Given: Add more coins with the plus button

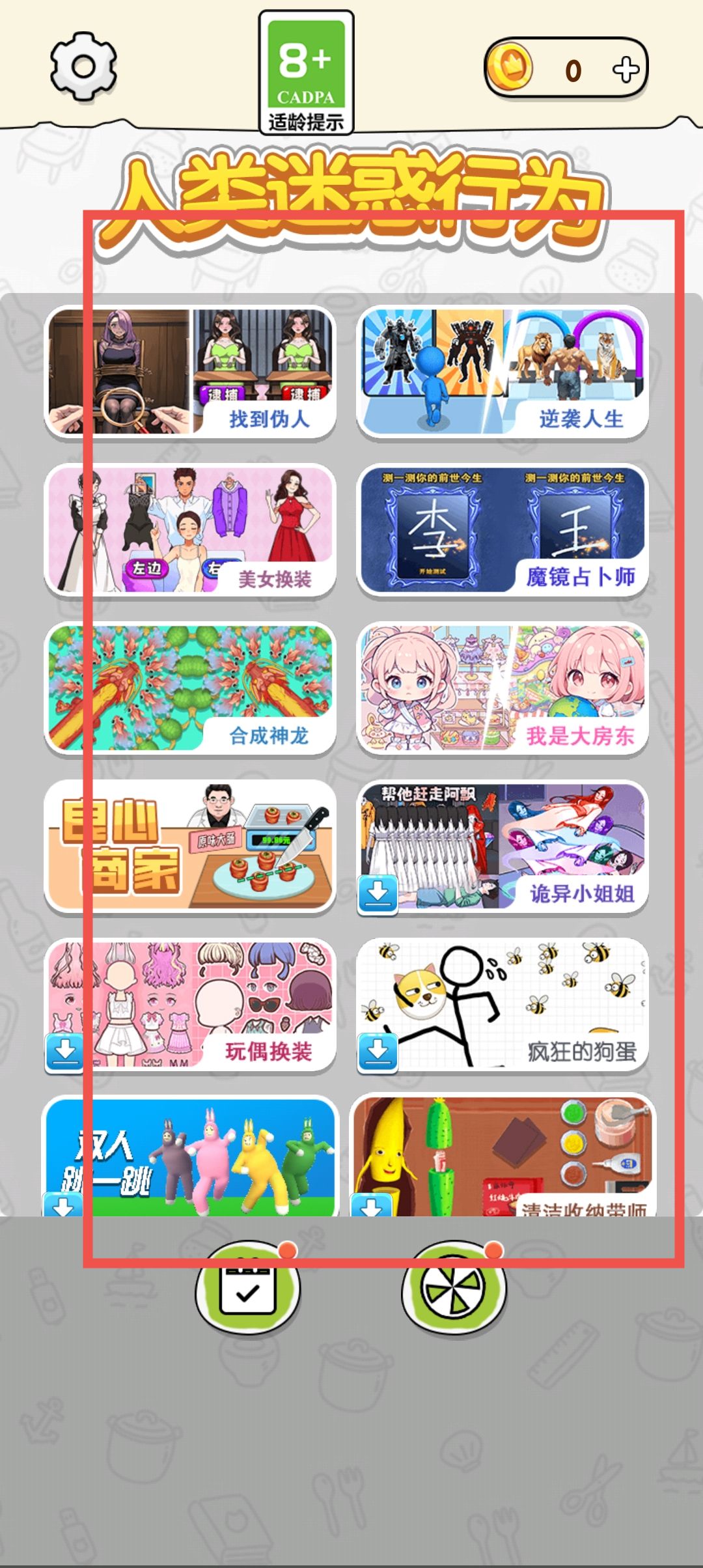Looking at the screenshot, I should 626,70.
